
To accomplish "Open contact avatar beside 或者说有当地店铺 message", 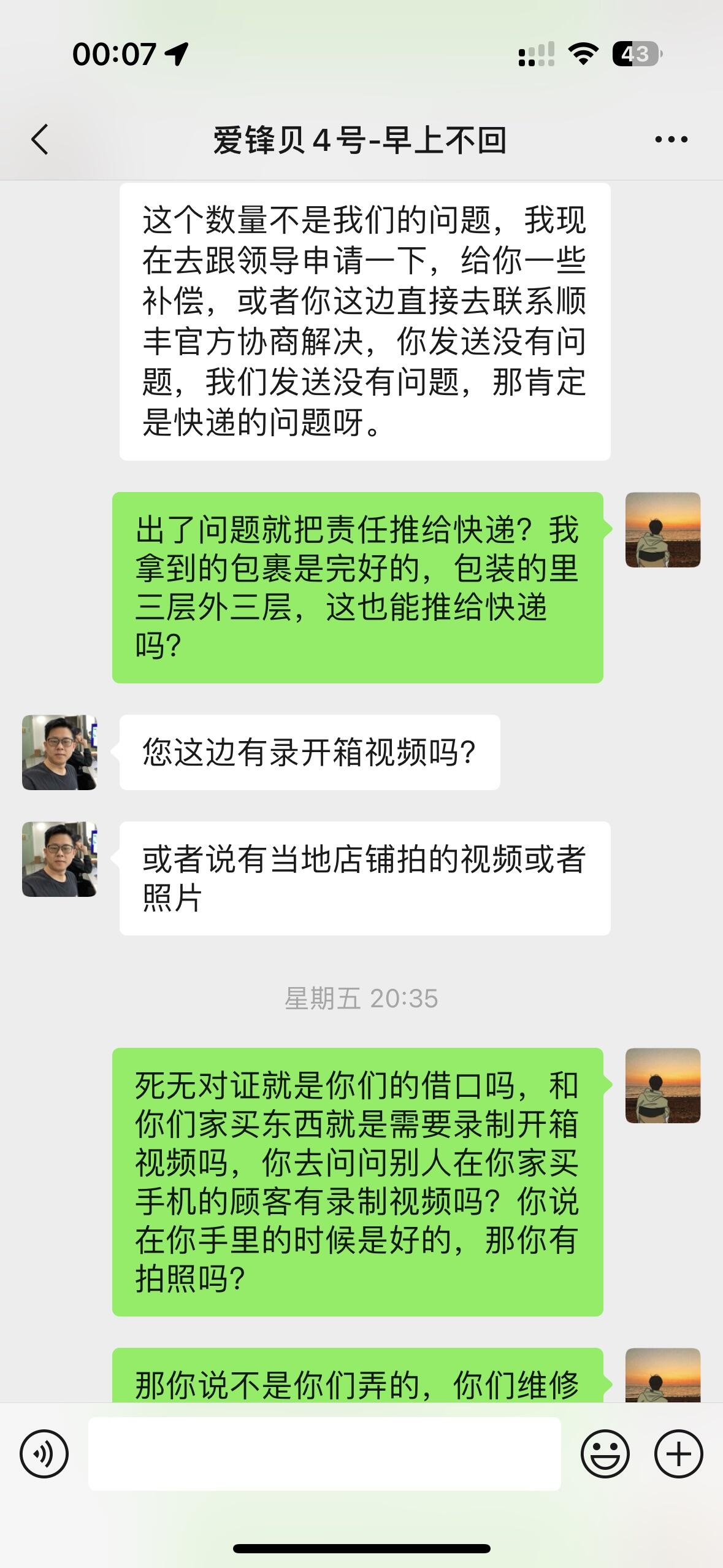I will click(x=59, y=859).
